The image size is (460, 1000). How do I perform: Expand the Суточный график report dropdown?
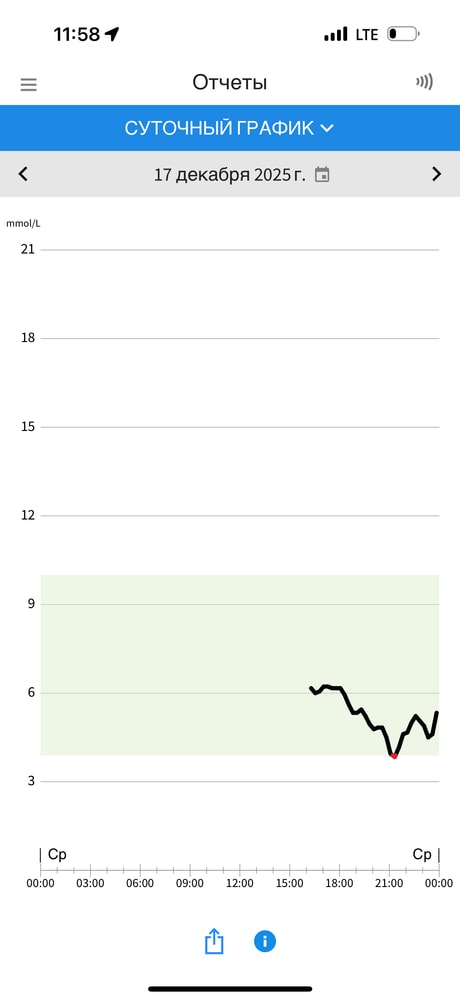pos(230,128)
